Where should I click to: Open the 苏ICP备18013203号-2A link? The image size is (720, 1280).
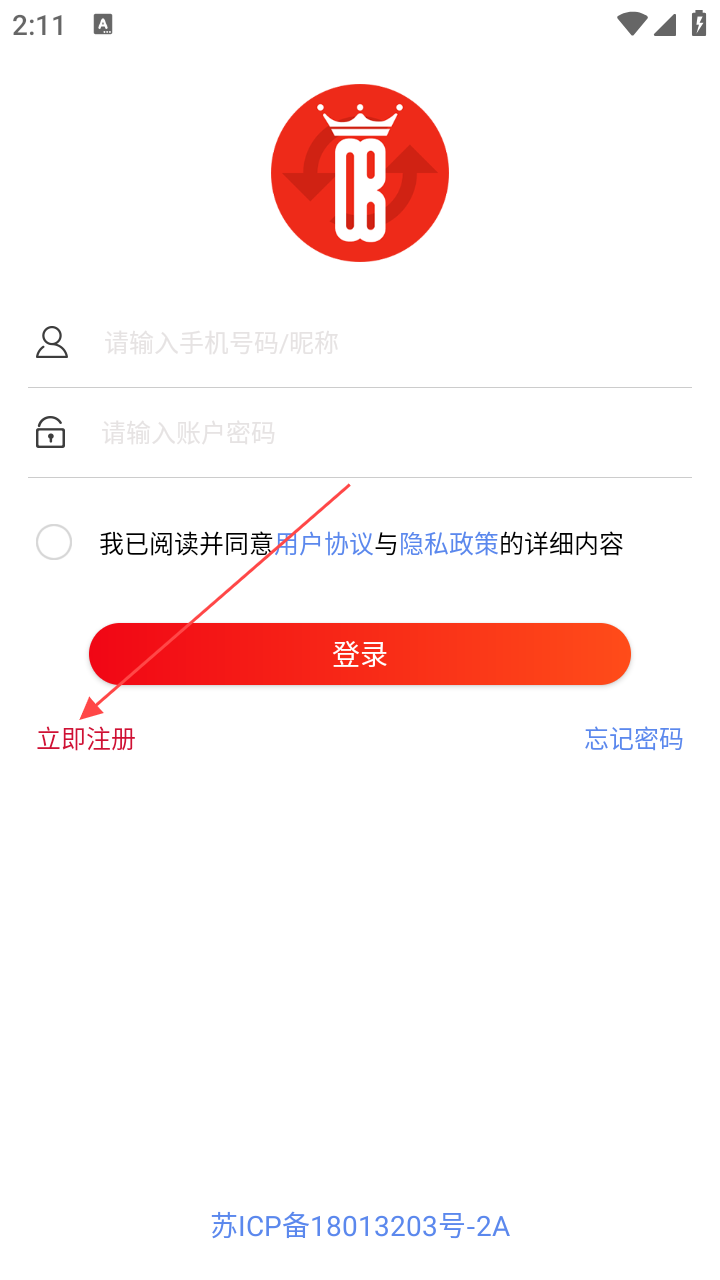point(360,1225)
